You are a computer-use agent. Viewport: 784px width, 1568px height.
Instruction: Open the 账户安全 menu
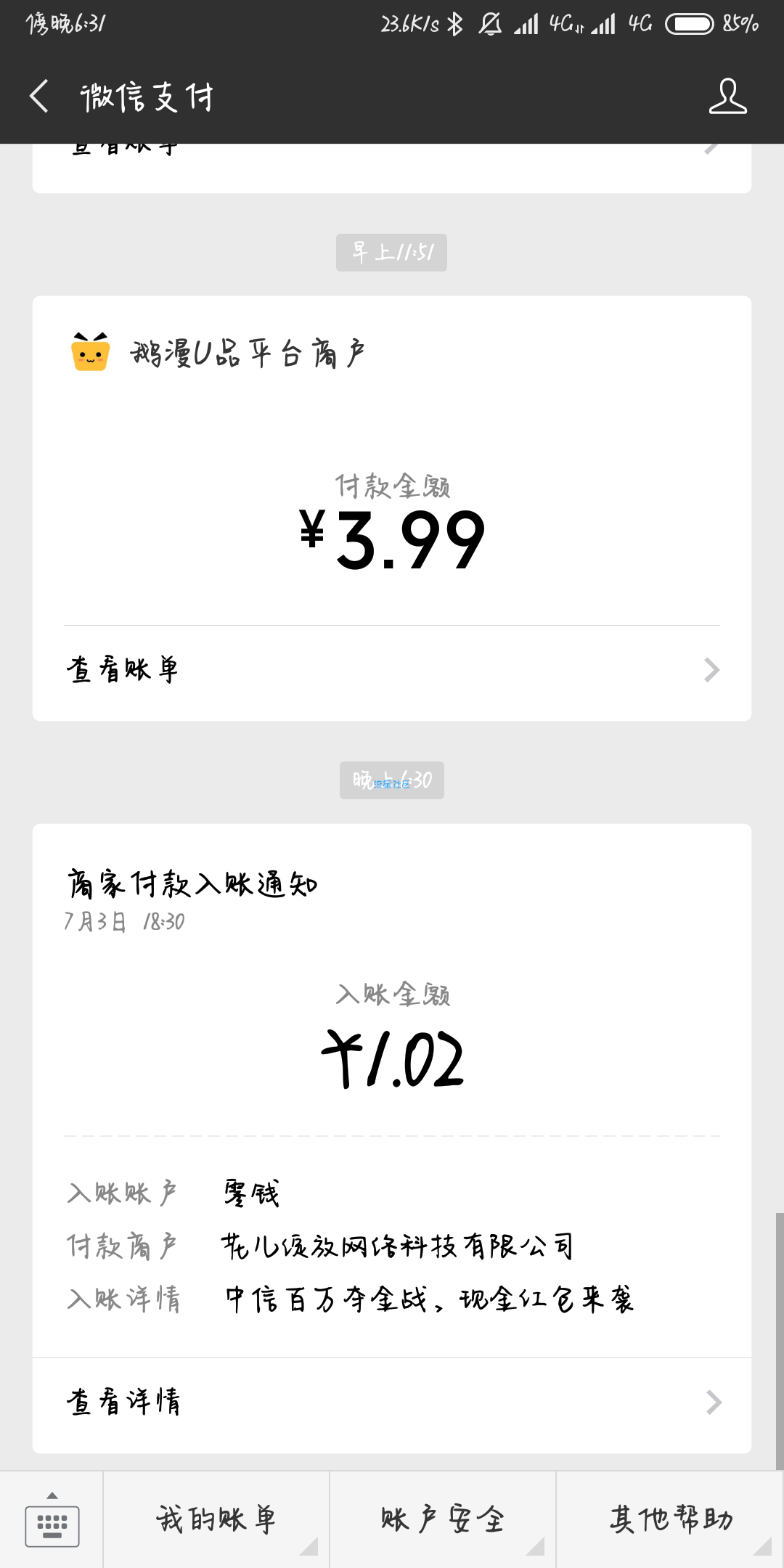point(443,1519)
